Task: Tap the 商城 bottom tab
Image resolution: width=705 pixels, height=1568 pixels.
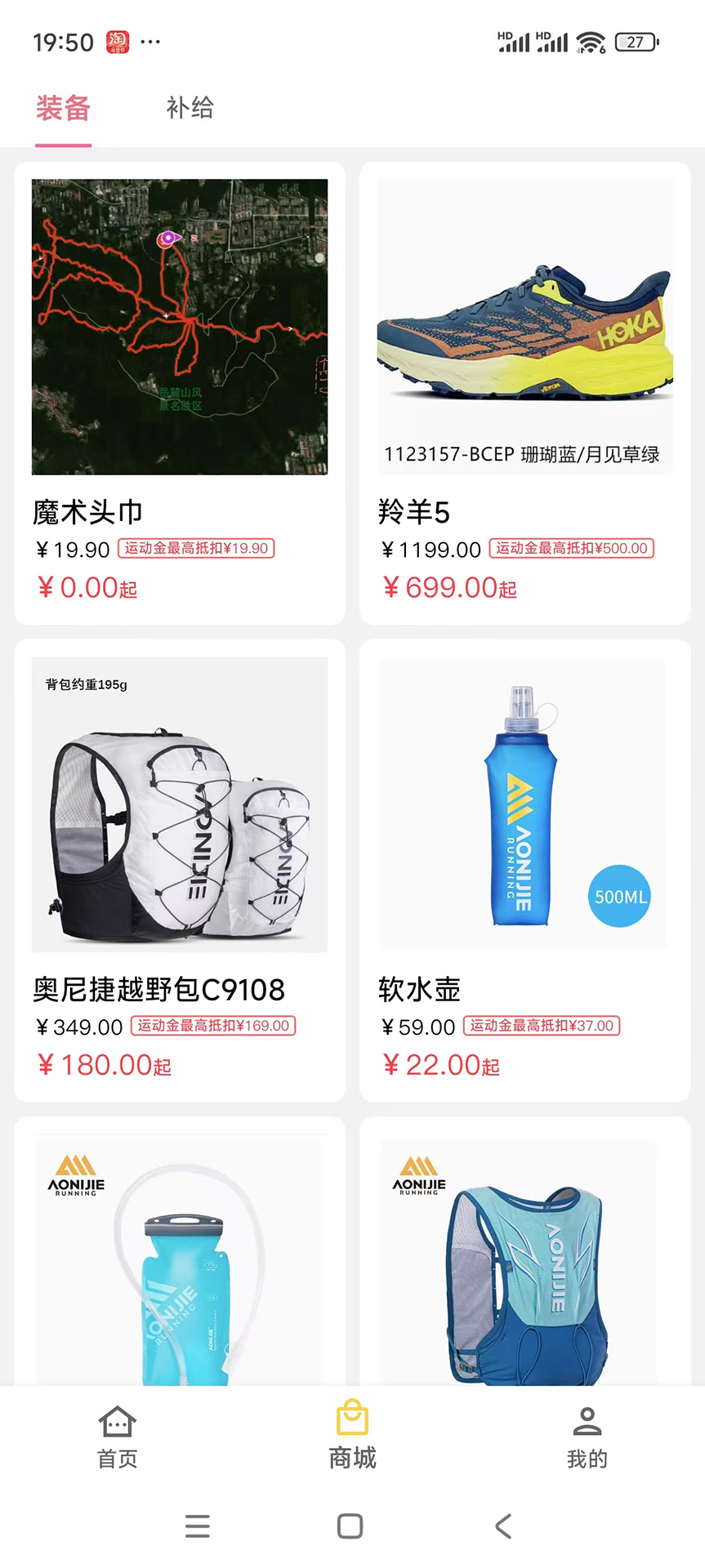Action: pyautogui.click(x=352, y=1437)
